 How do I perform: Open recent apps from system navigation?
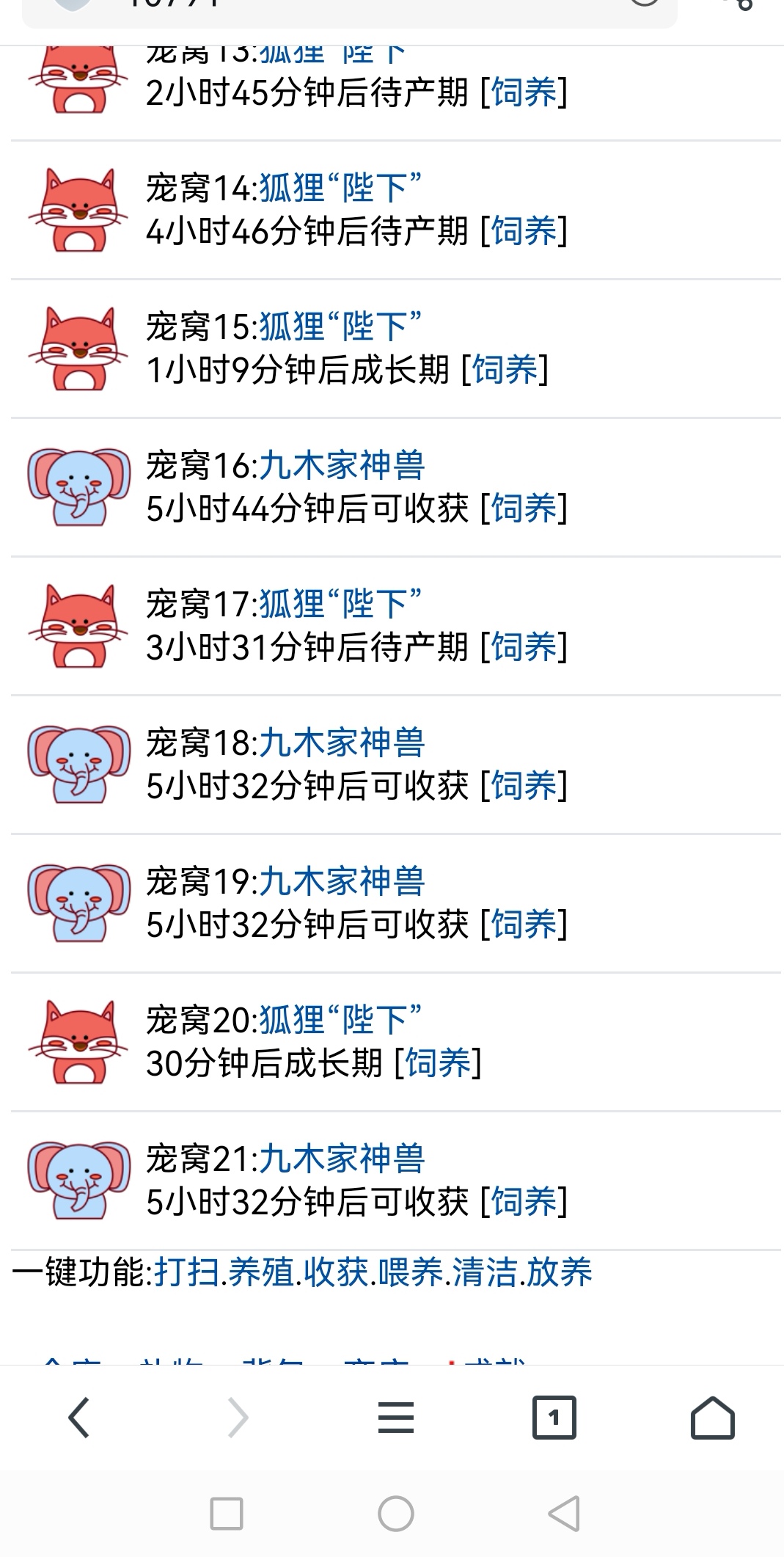point(227,1513)
